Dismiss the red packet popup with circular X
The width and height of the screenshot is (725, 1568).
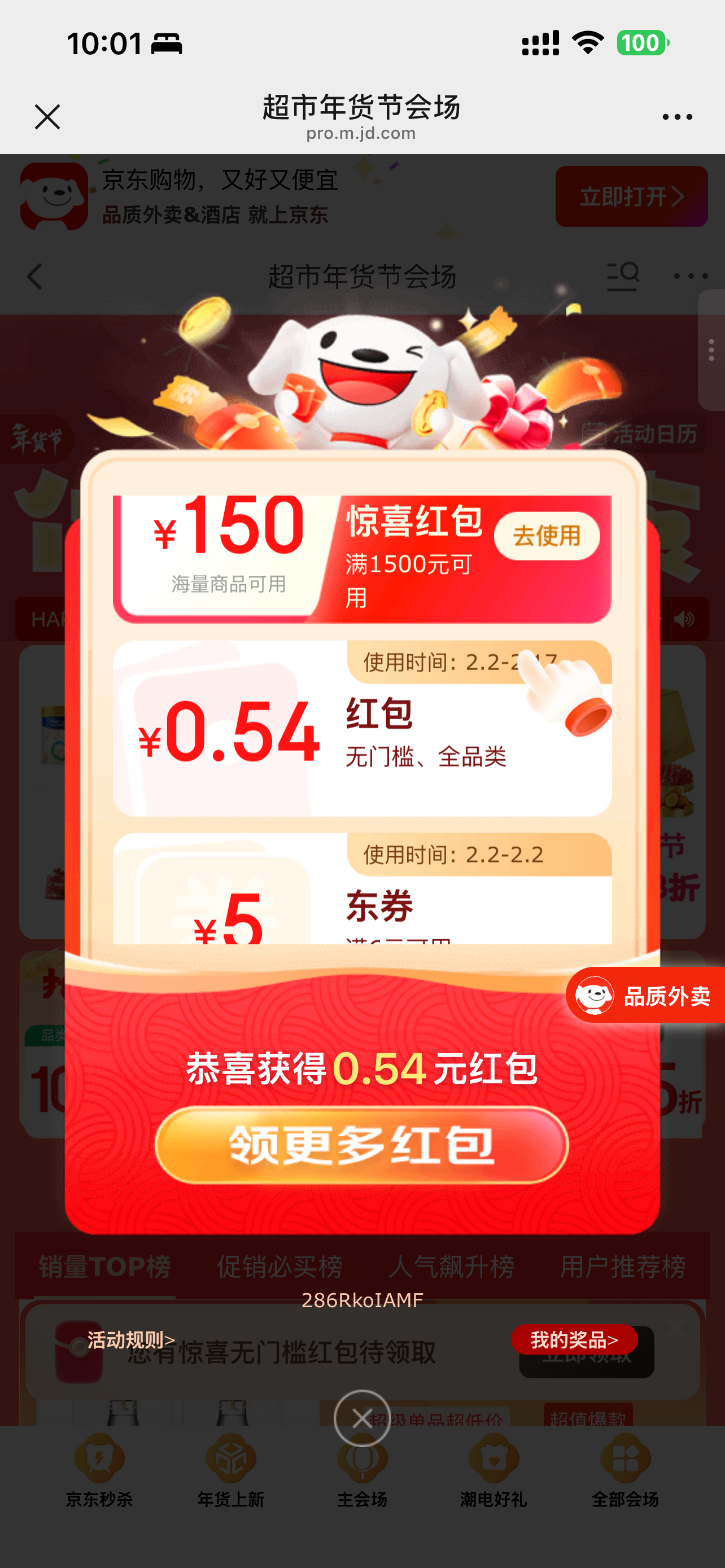[x=362, y=1419]
